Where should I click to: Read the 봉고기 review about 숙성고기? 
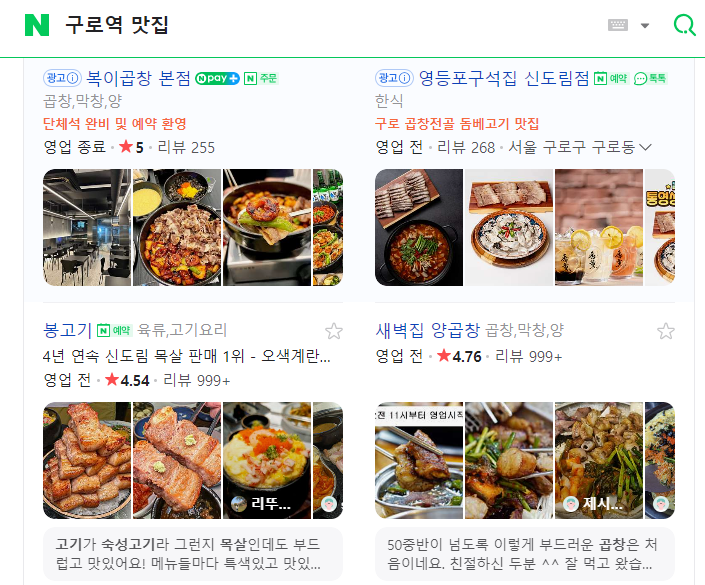click(192, 554)
